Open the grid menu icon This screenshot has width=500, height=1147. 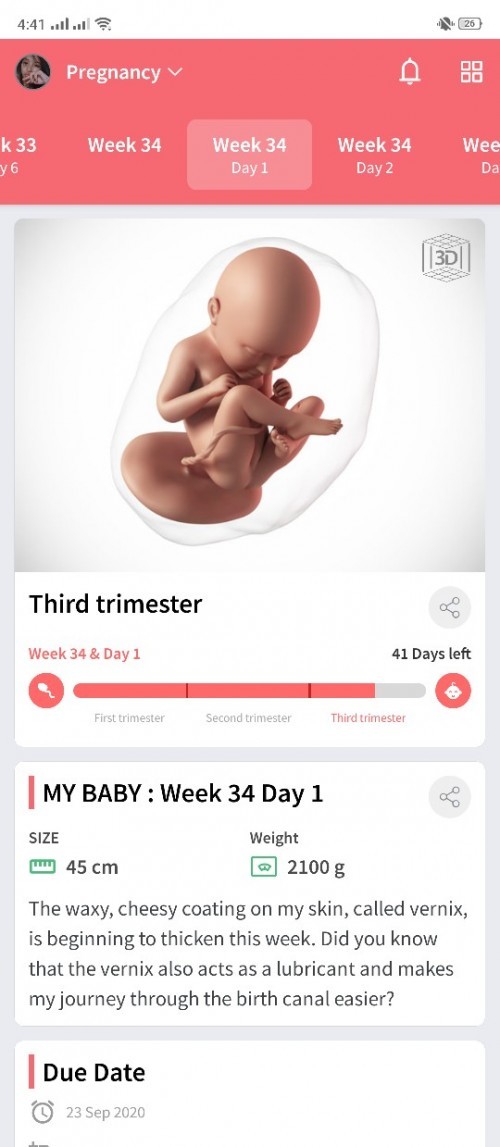pyautogui.click(x=471, y=72)
